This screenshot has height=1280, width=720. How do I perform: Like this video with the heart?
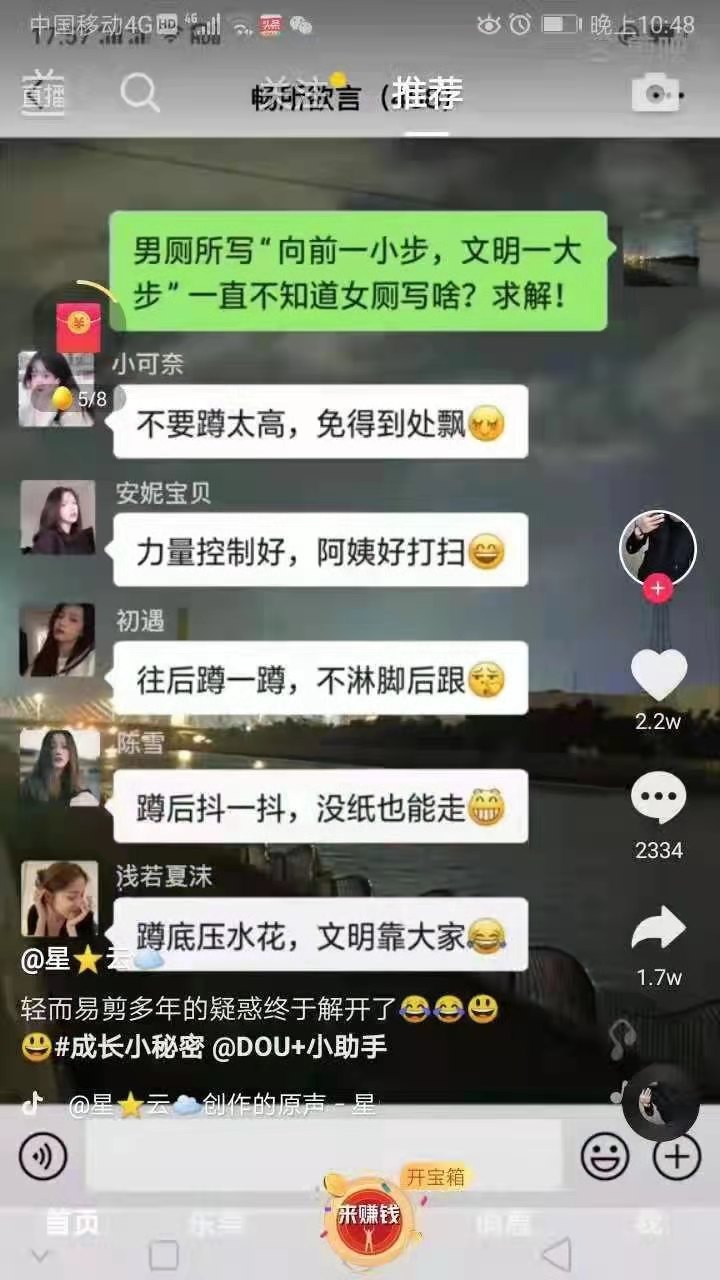pos(658,675)
